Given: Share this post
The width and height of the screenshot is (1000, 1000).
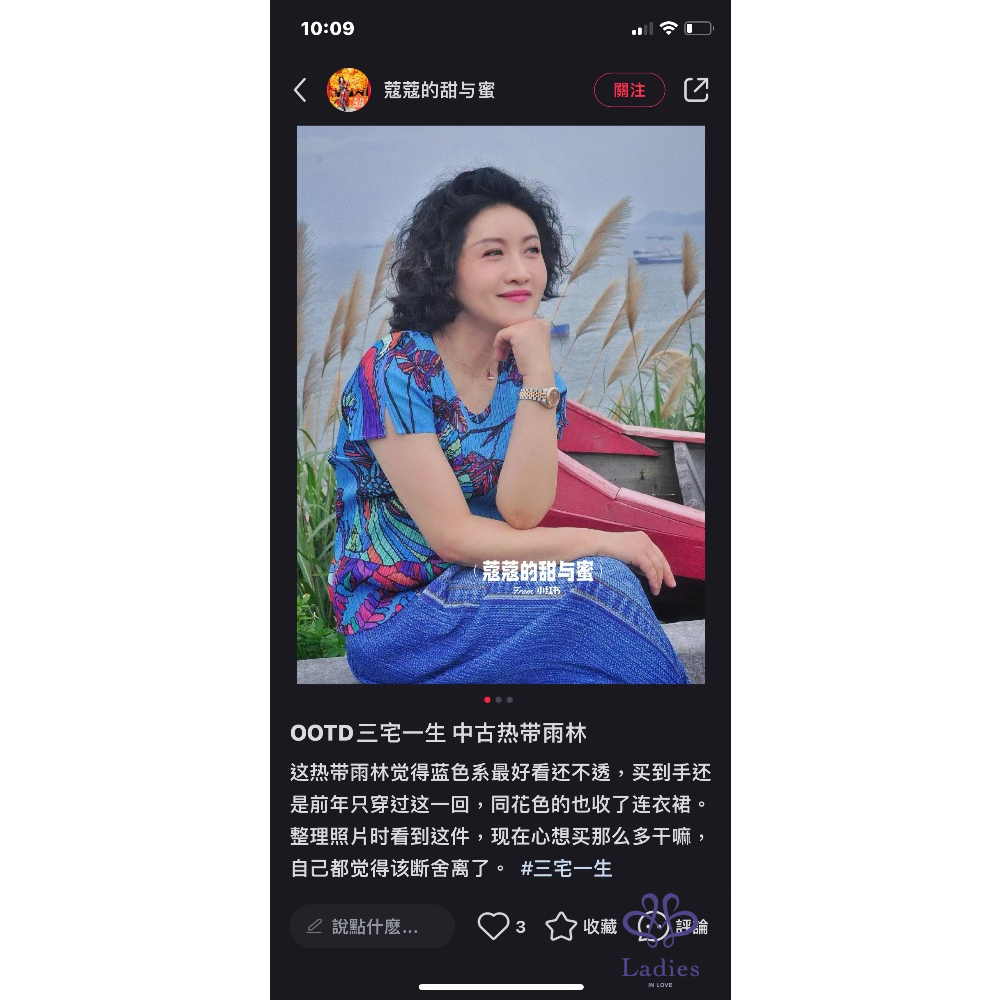Looking at the screenshot, I should (x=696, y=90).
